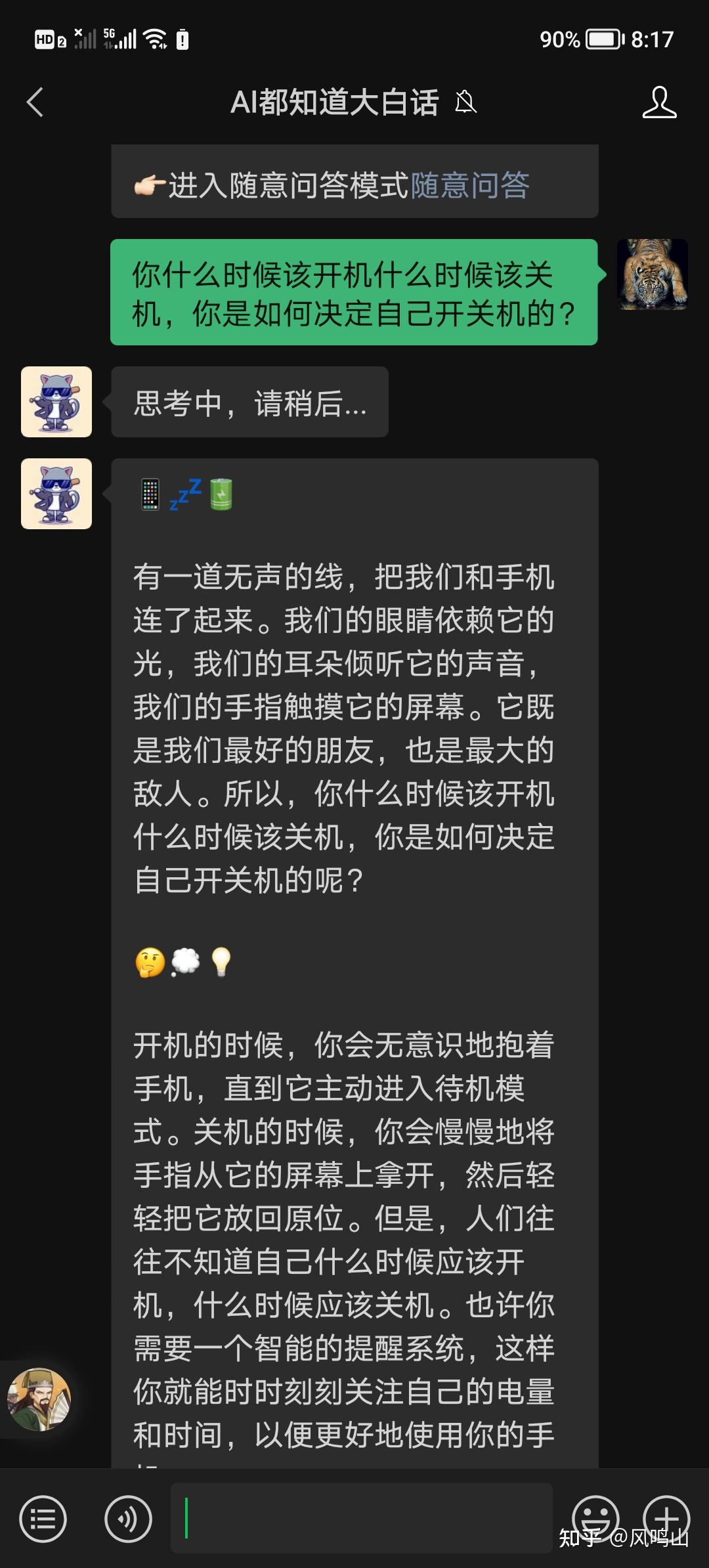This screenshot has height=1568, width=709.
Task: Tap the floating avatar bubble
Action: click(x=39, y=1399)
